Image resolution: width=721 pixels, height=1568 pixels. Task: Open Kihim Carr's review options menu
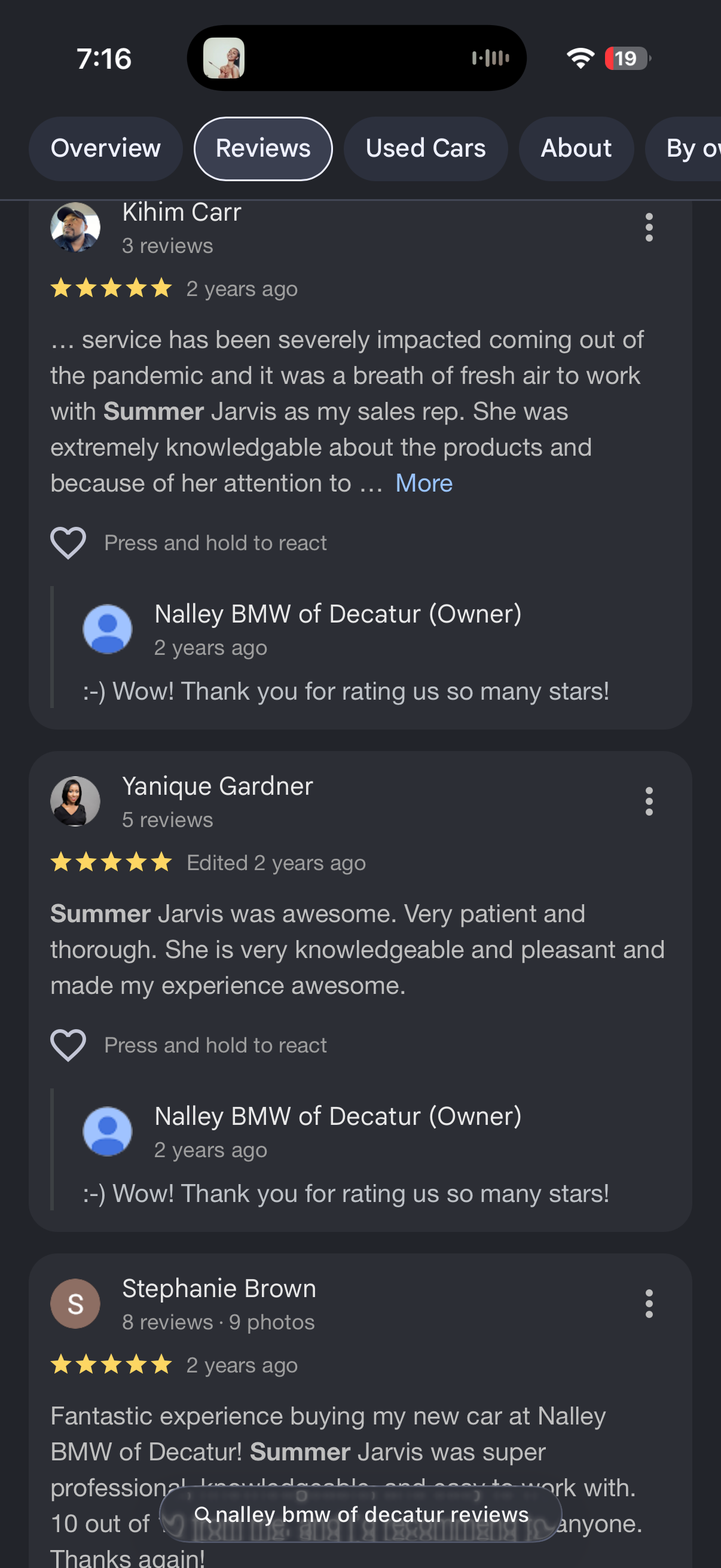click(649, 227)
